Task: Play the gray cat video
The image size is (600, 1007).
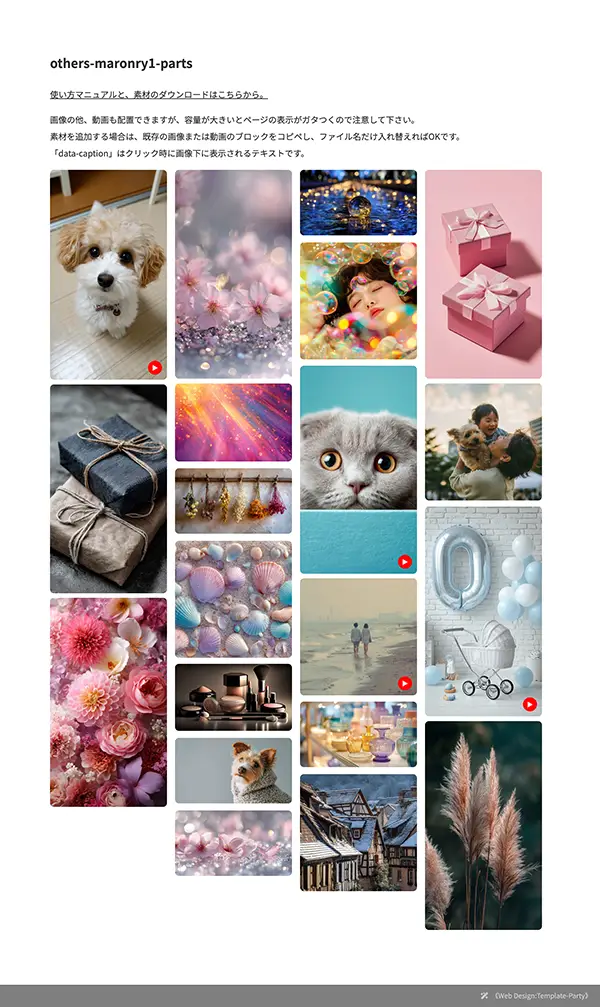Action: coord(358,469)
